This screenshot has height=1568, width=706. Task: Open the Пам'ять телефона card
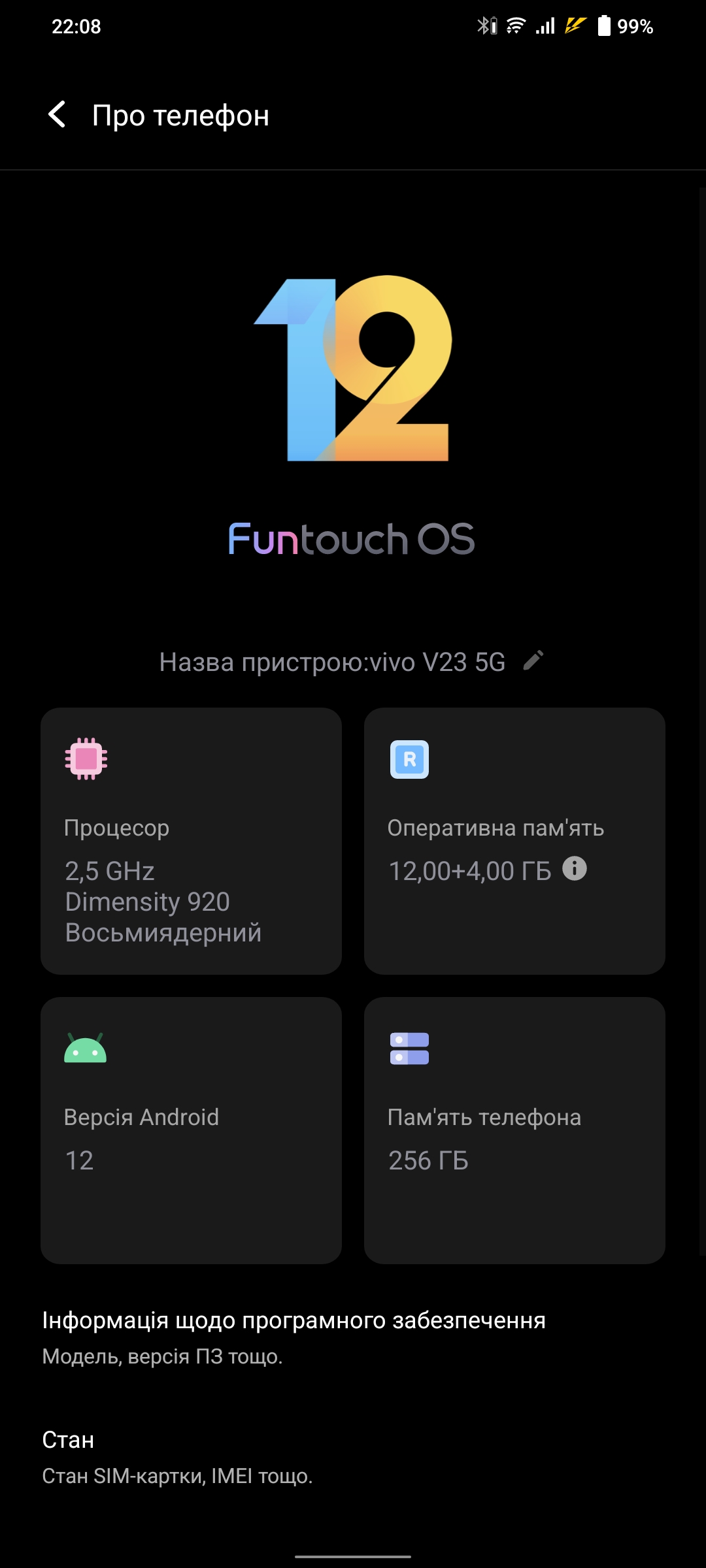514,1130
